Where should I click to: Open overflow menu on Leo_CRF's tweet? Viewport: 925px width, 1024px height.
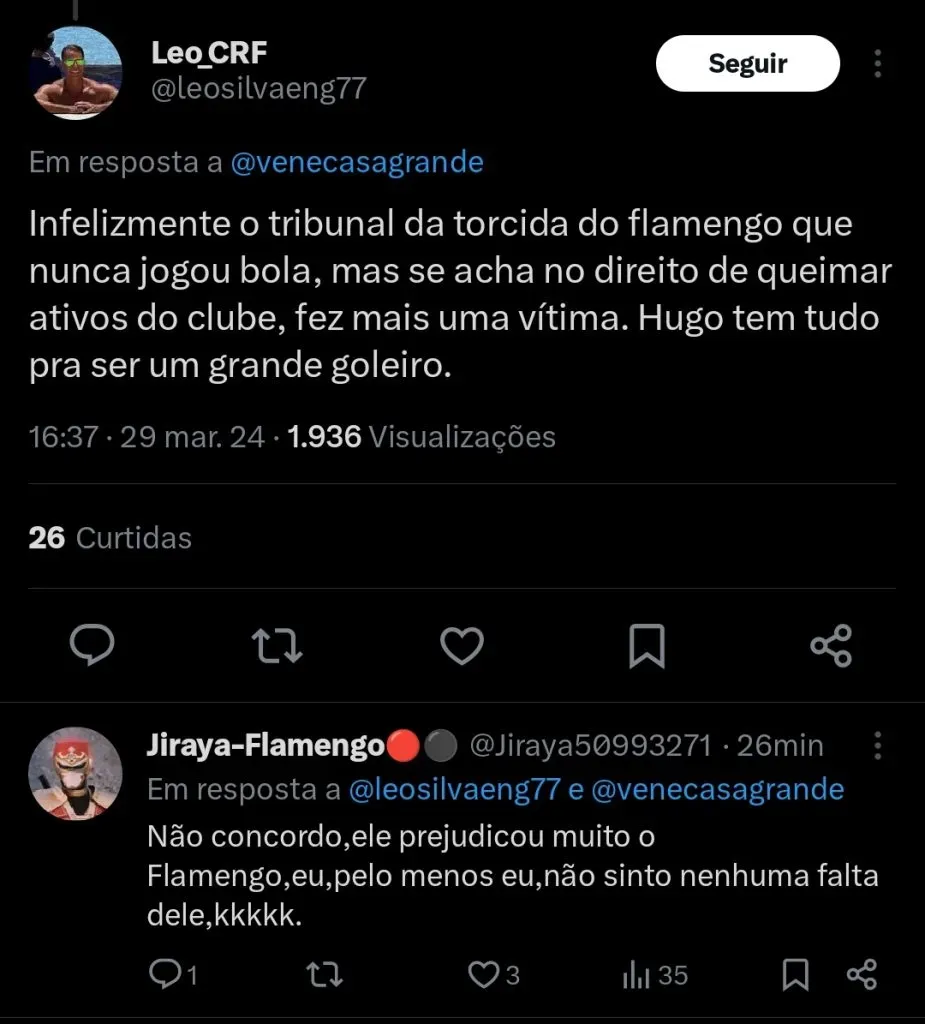pos(877,64)
